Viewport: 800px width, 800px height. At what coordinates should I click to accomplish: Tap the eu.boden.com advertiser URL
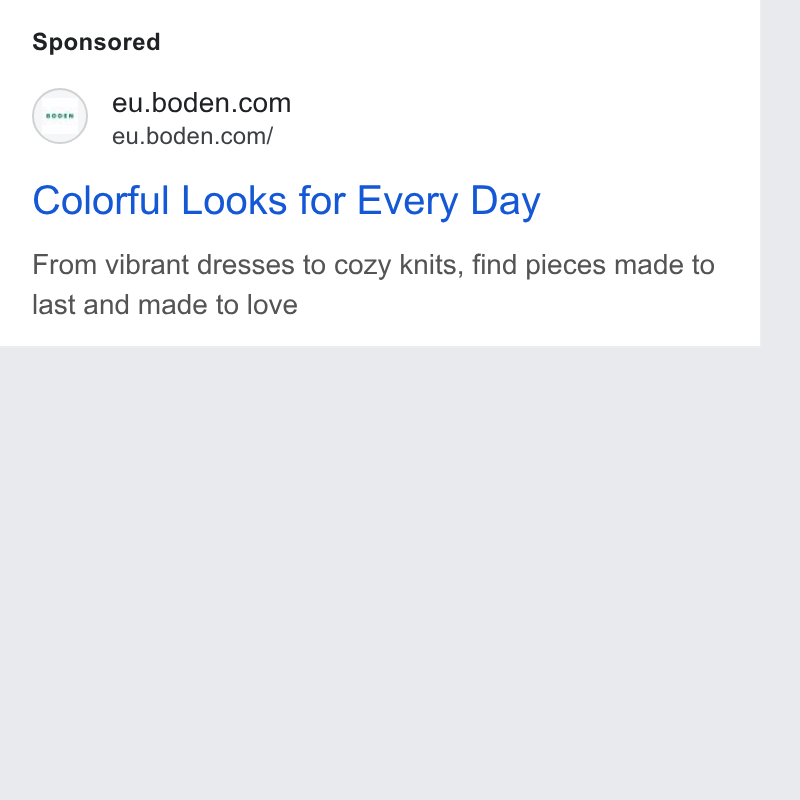tap(192, 137)
